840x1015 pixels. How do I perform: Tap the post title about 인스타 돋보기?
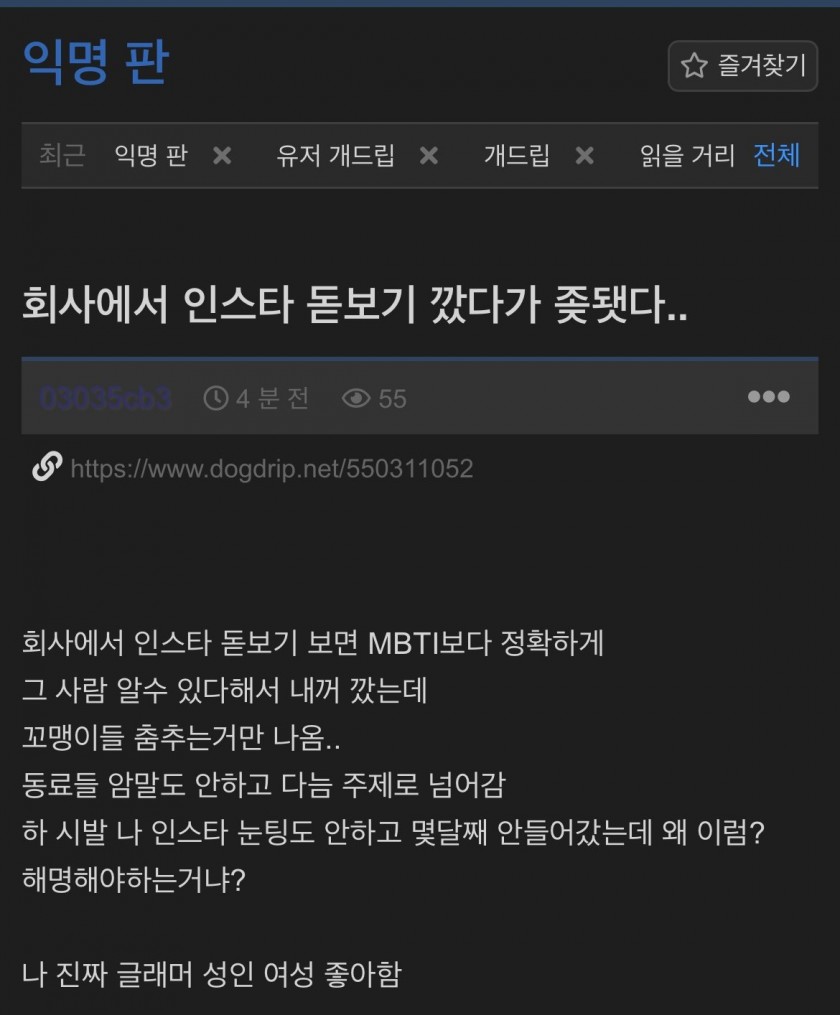pyautogui.click(x=355, y=307)
